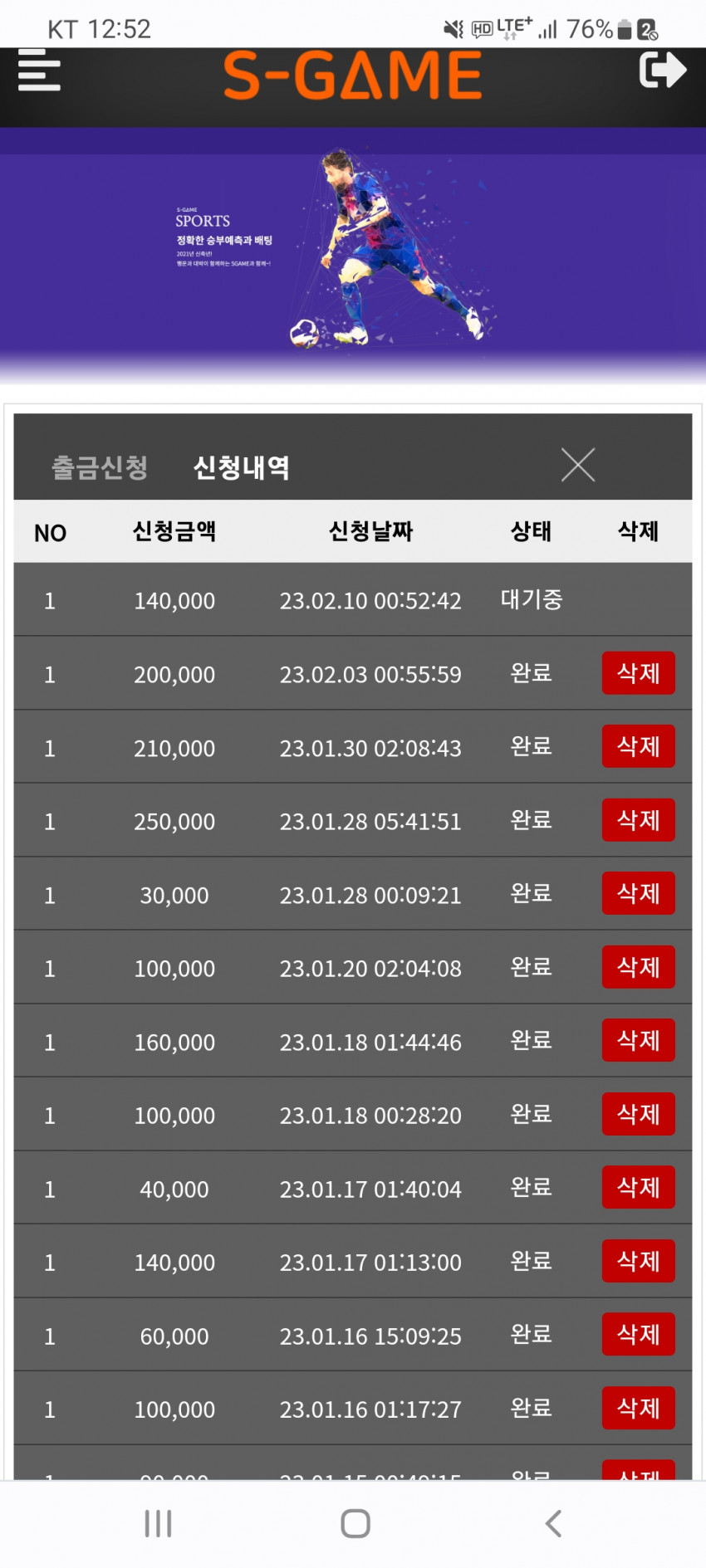This screenshot has height=1568, width=706.
Task: Delete the 40,000 request from 23.01.17
Action: pos(638,1187)
